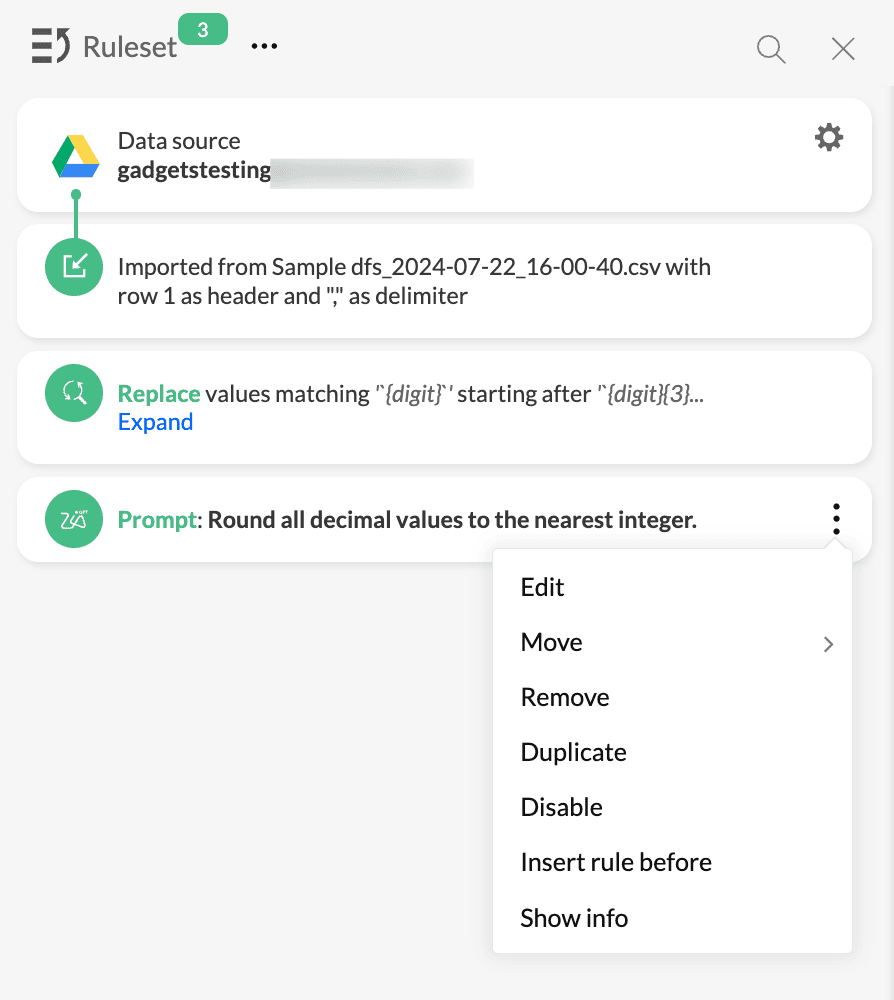Close the Ruleset panel
The height and width of the screenshot is (1000, 894).
(843, 48)
